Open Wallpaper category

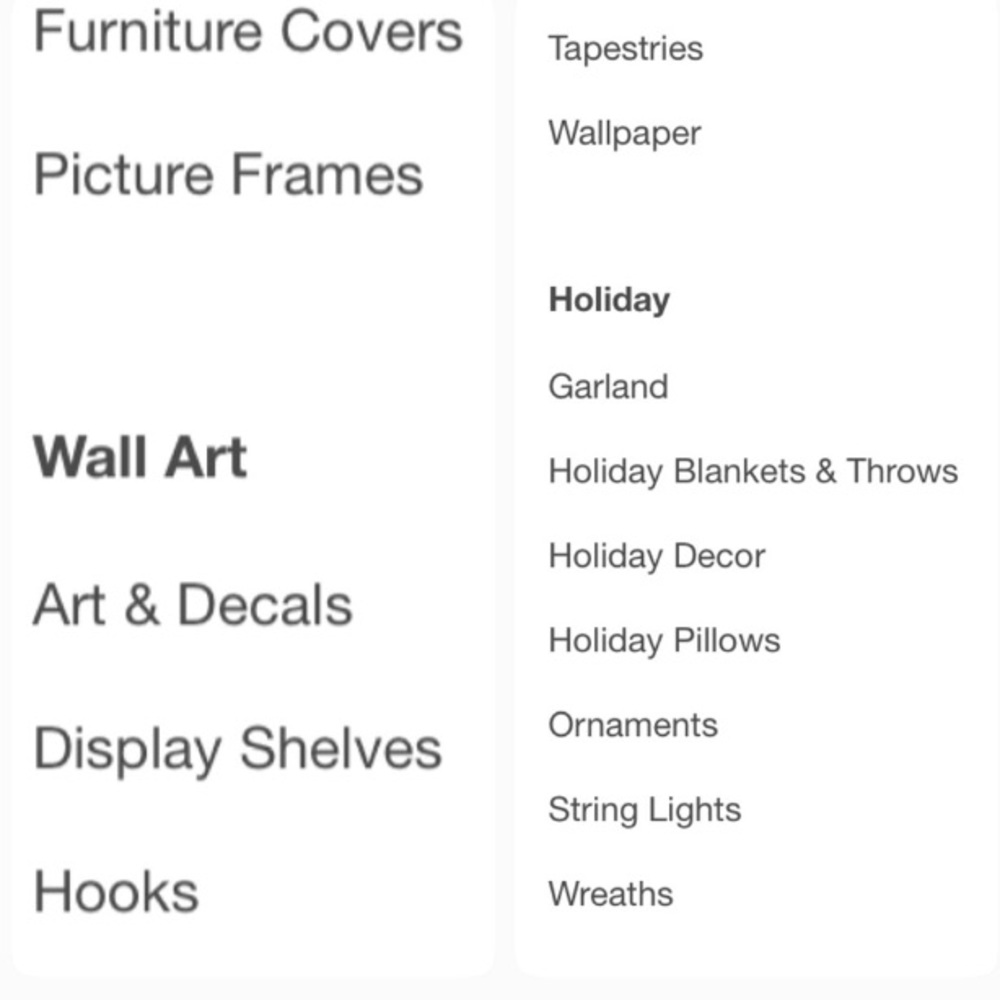[624, 133]
